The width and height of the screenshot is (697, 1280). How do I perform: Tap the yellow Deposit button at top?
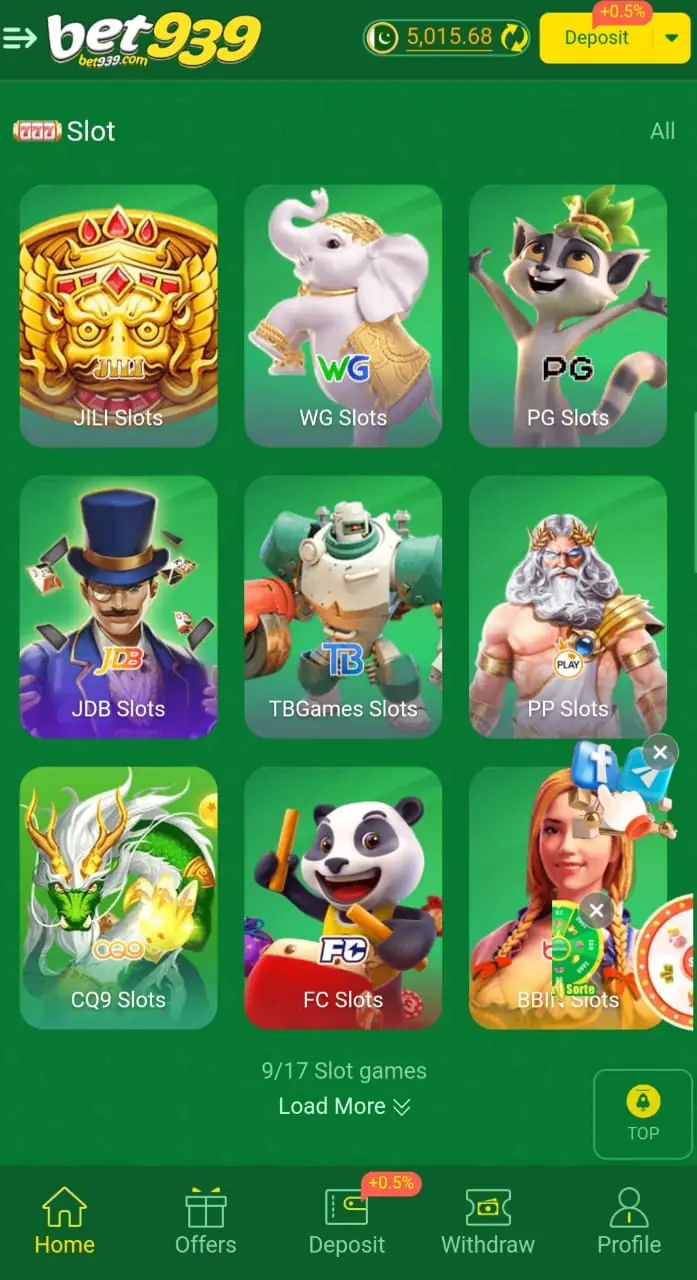click(x=596, y=38)
